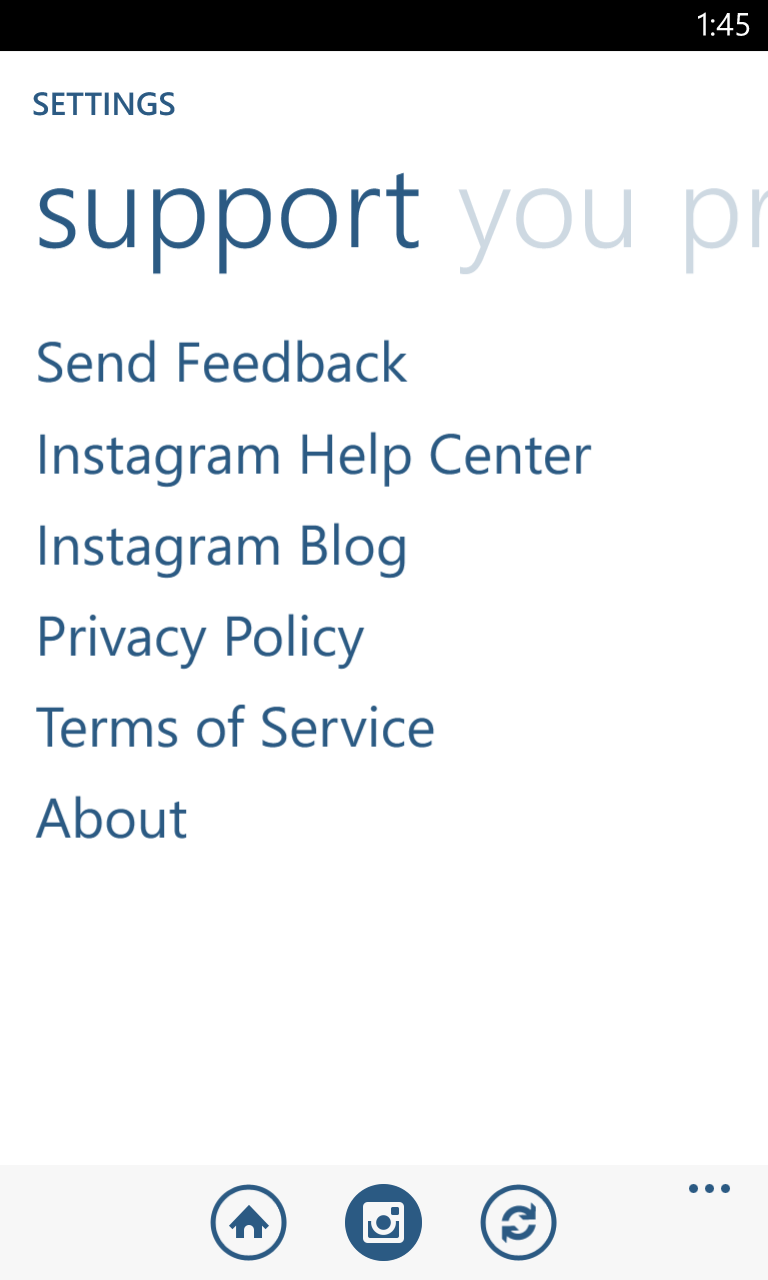Open the About page
This screenshot has height=1280, width=768.
click(111, 819)
